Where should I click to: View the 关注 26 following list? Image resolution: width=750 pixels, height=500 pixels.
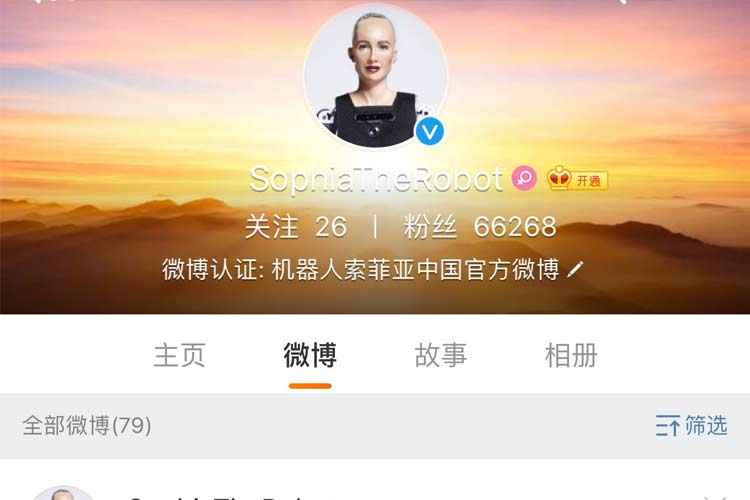pyautogui.click(x=296, y=227)
